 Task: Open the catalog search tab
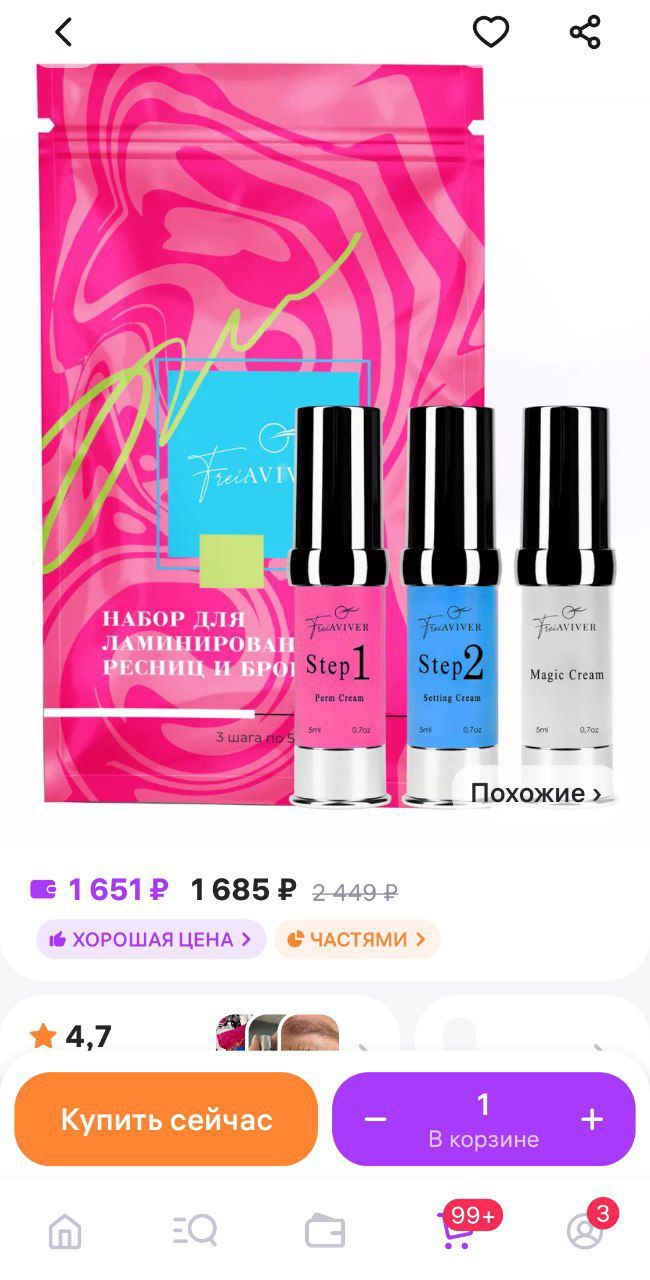195,1231
